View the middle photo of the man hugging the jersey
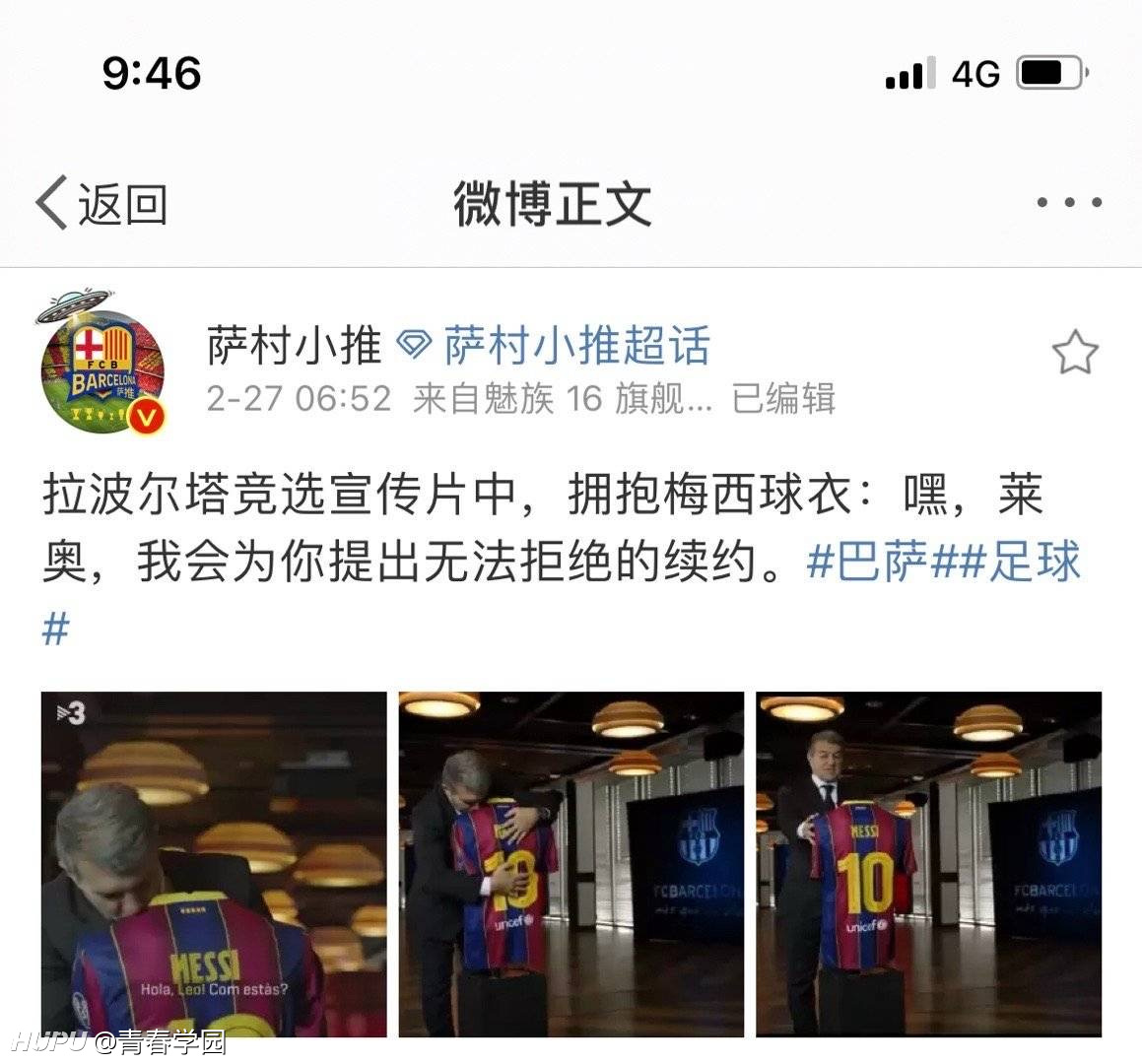 pyautogui.click(x=571, y=863)
